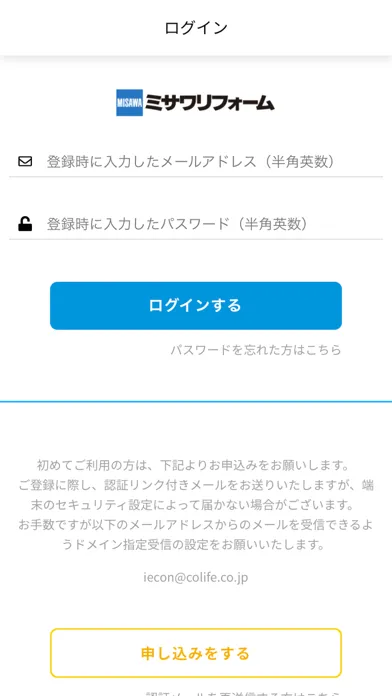Focus the password input field

click(x=196, y=224)
